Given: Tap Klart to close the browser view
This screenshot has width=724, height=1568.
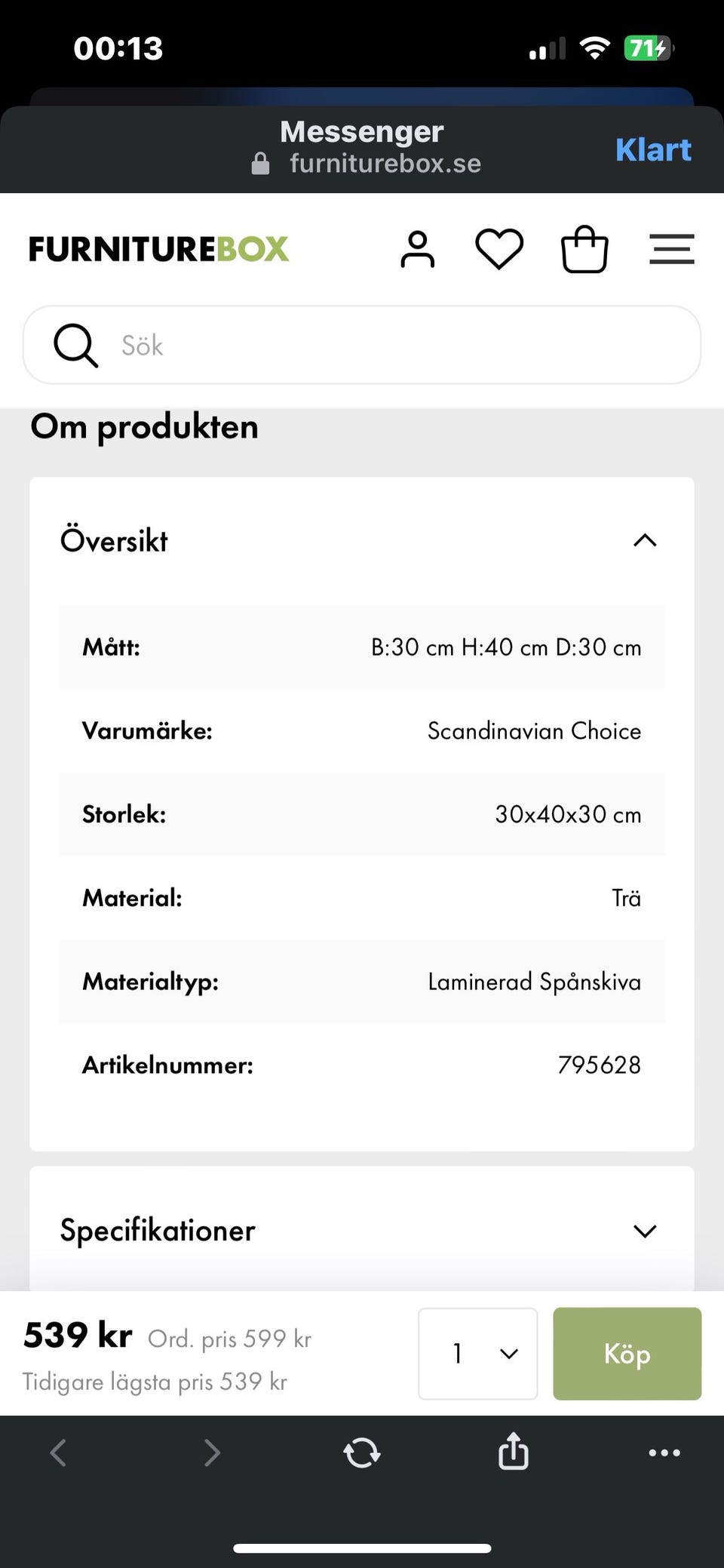Looking at the screenshot, I should 653,149.
